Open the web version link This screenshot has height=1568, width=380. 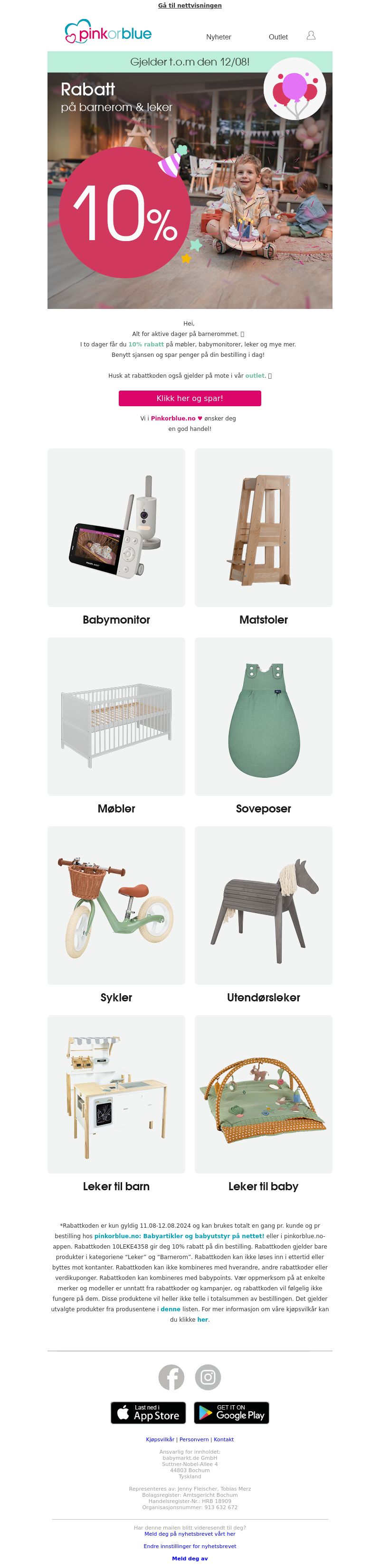point(190,6)
